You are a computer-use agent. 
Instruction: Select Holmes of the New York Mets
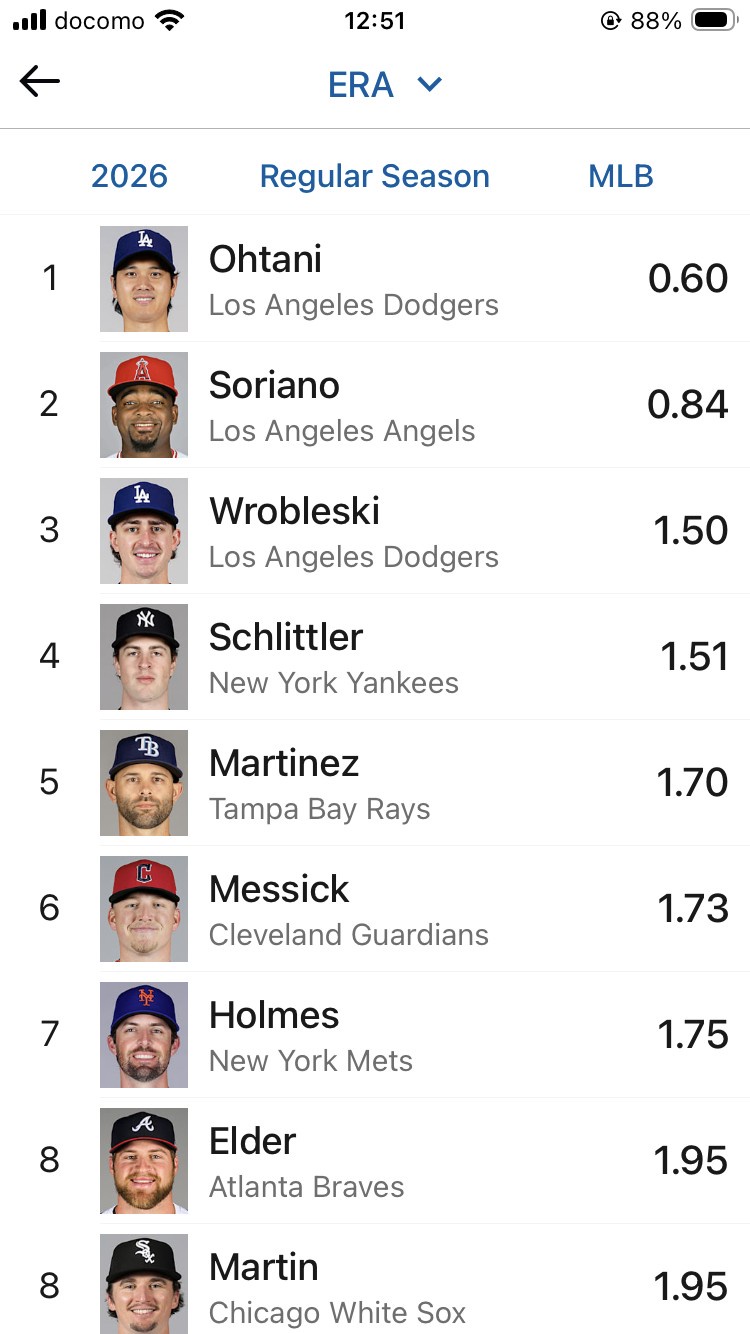point(375,1035)
